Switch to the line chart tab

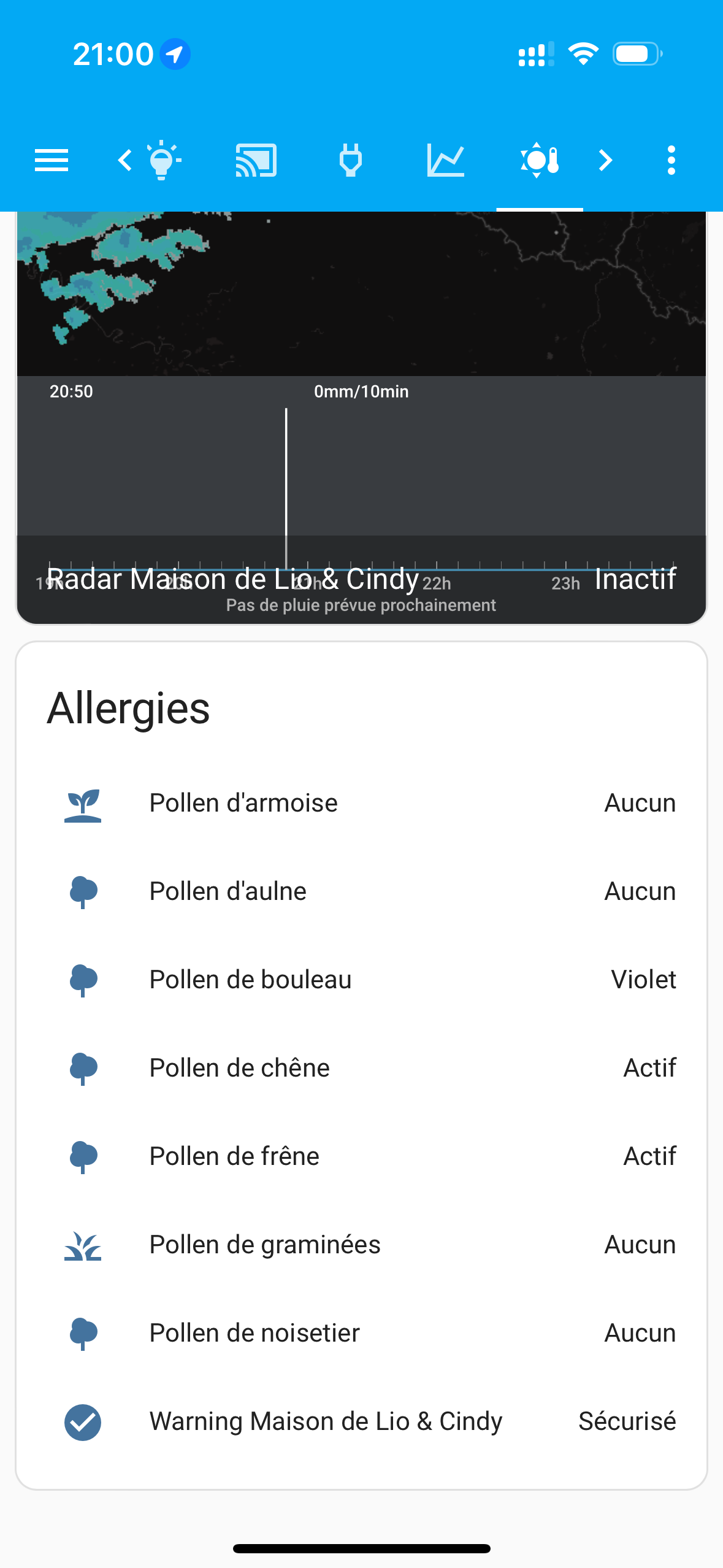(445, 161)
